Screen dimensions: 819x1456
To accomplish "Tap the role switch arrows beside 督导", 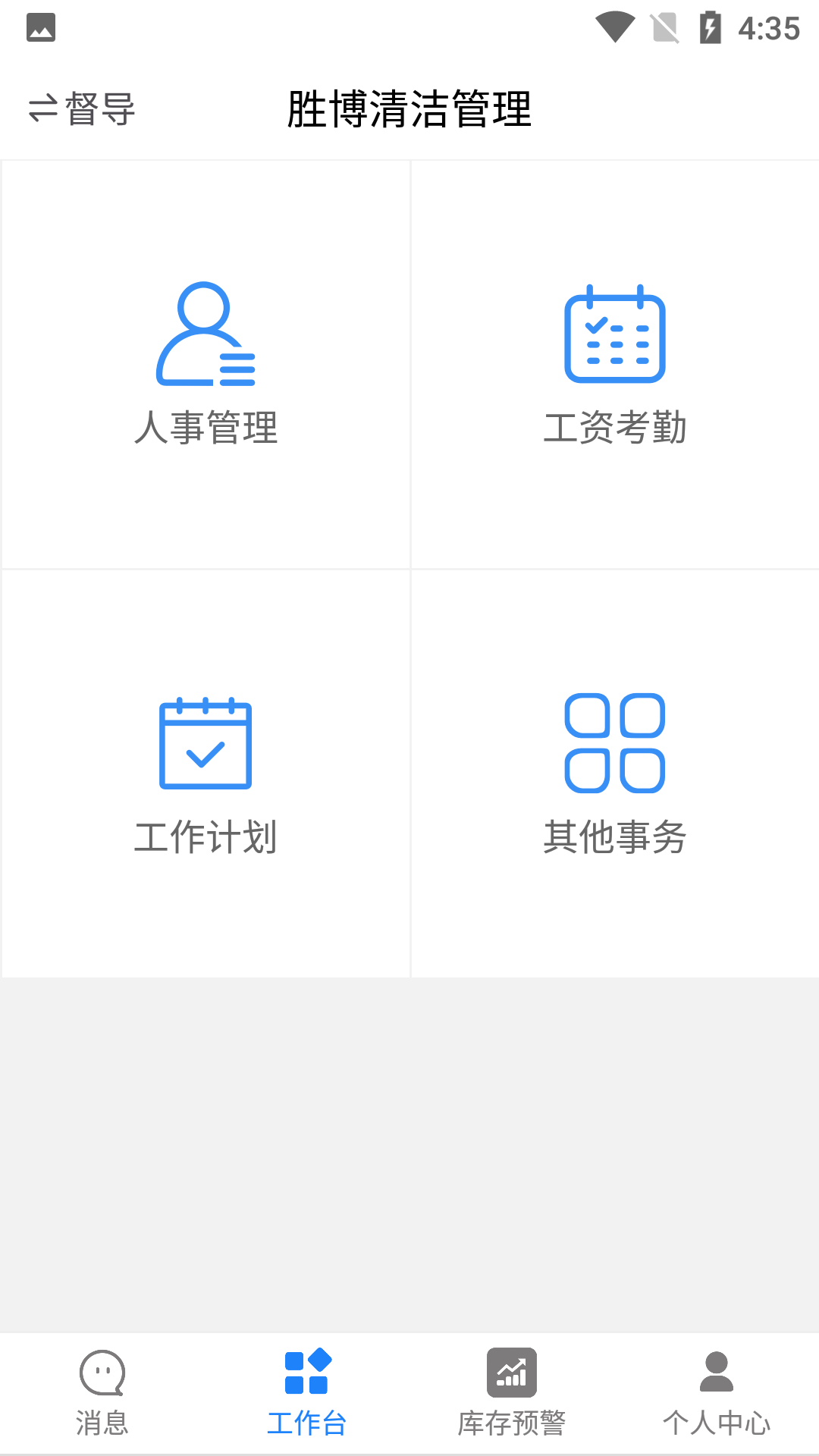I will coord(43,108).
